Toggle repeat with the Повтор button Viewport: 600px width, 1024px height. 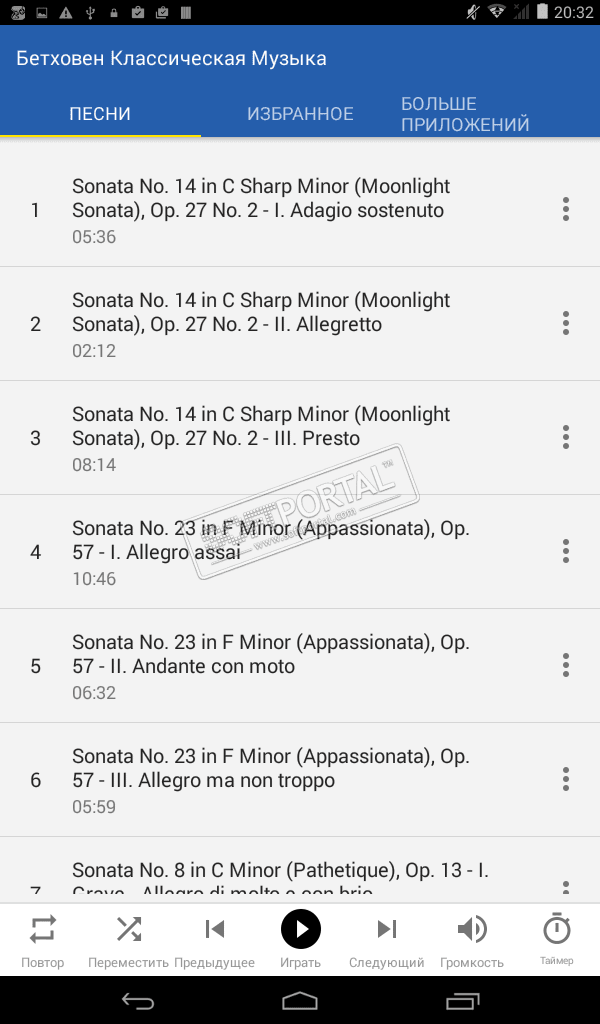click(43, 940)
